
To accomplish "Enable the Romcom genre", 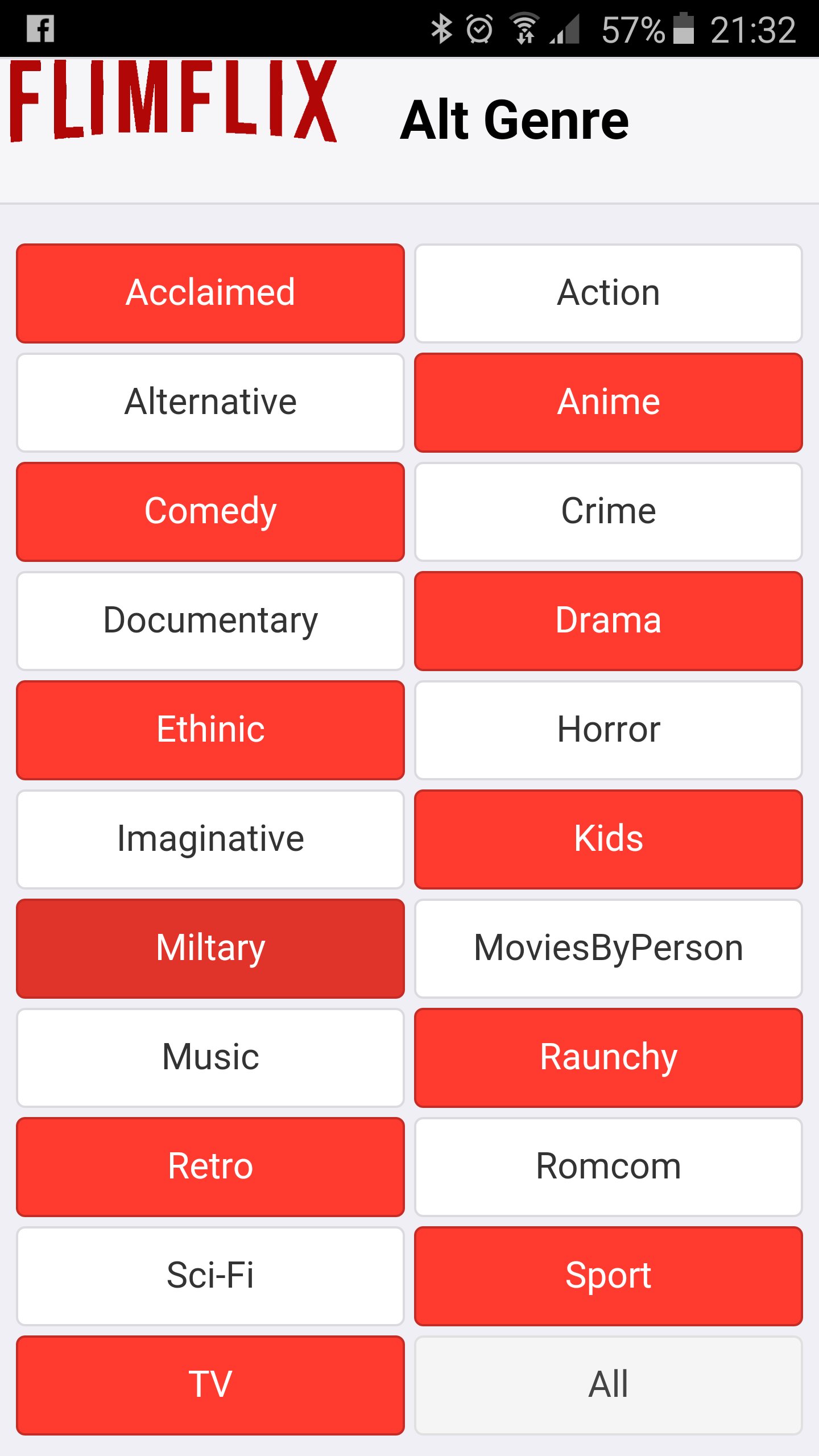I will [x=608, y=1166].
